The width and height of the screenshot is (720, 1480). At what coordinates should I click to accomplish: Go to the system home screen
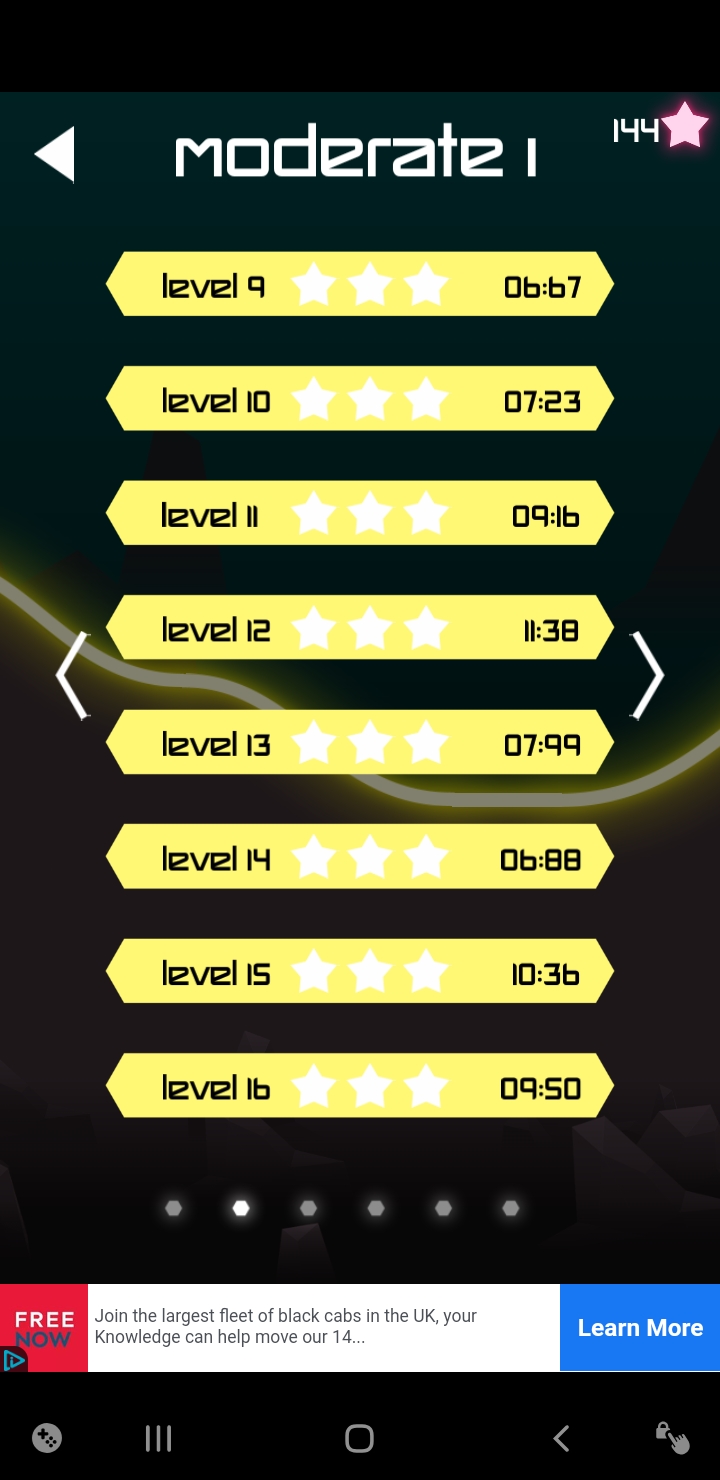359,1439
